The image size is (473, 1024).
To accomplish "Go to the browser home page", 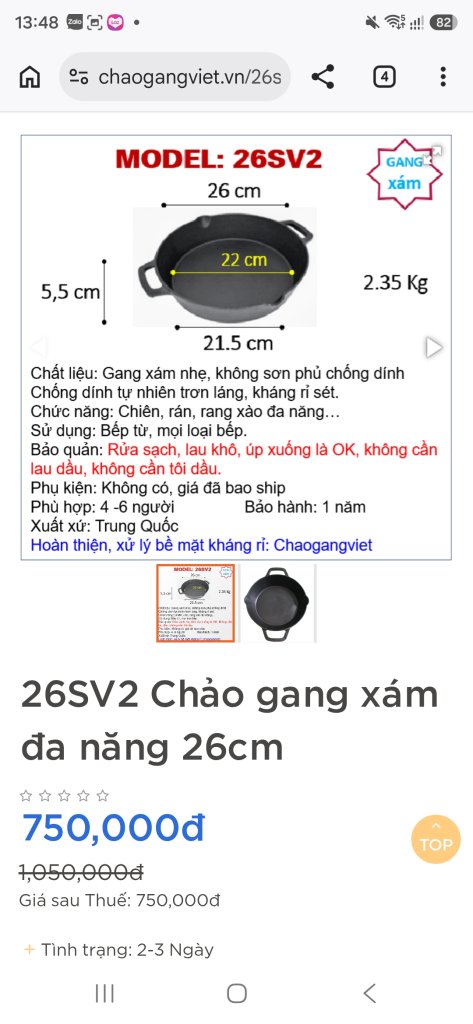I will tap(29, 77).
